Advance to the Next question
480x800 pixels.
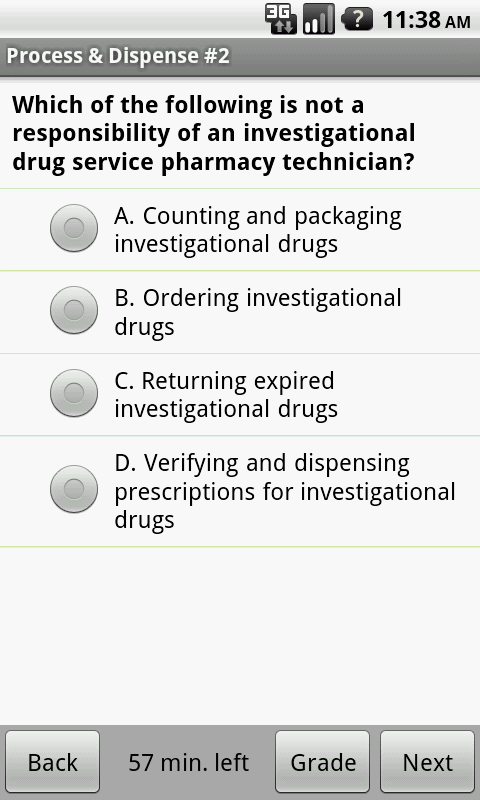coord(427,762)
